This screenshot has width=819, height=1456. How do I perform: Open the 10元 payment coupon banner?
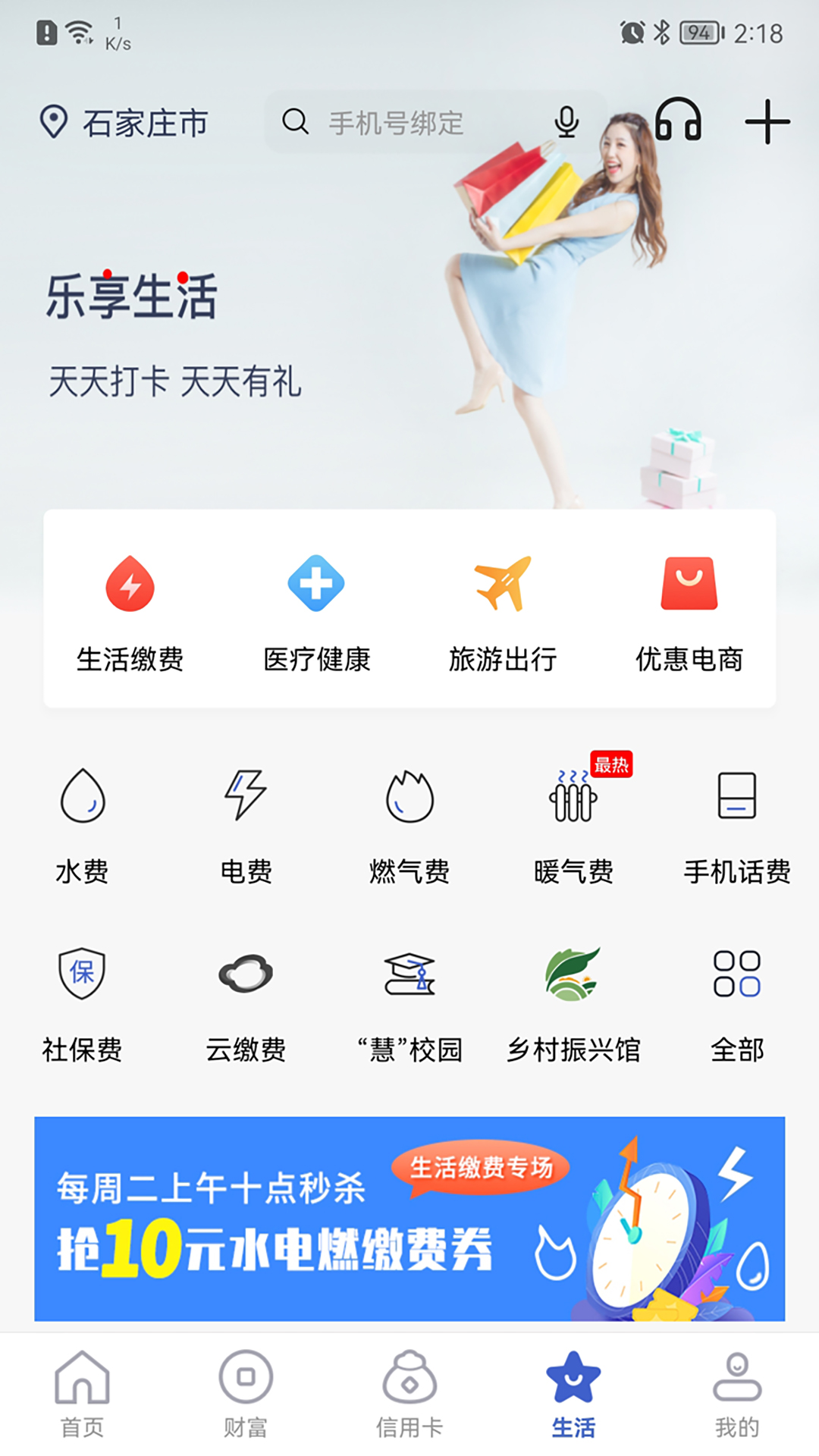[409, 1221]
